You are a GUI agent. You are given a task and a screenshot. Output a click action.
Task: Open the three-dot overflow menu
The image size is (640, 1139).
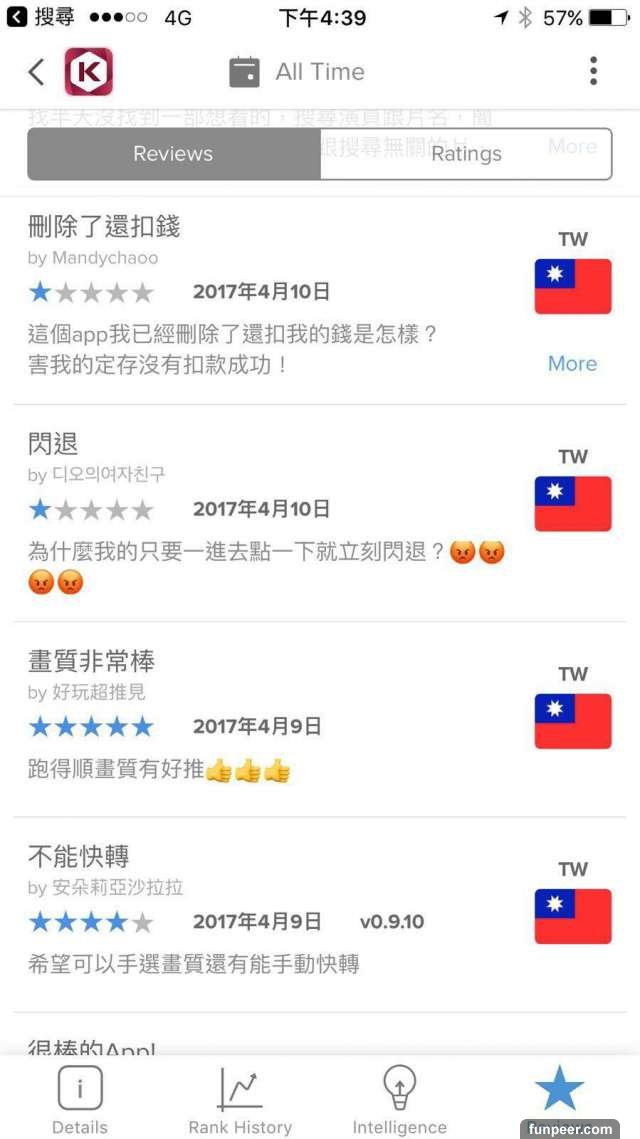pyautogui.click(x=593, y=71)
